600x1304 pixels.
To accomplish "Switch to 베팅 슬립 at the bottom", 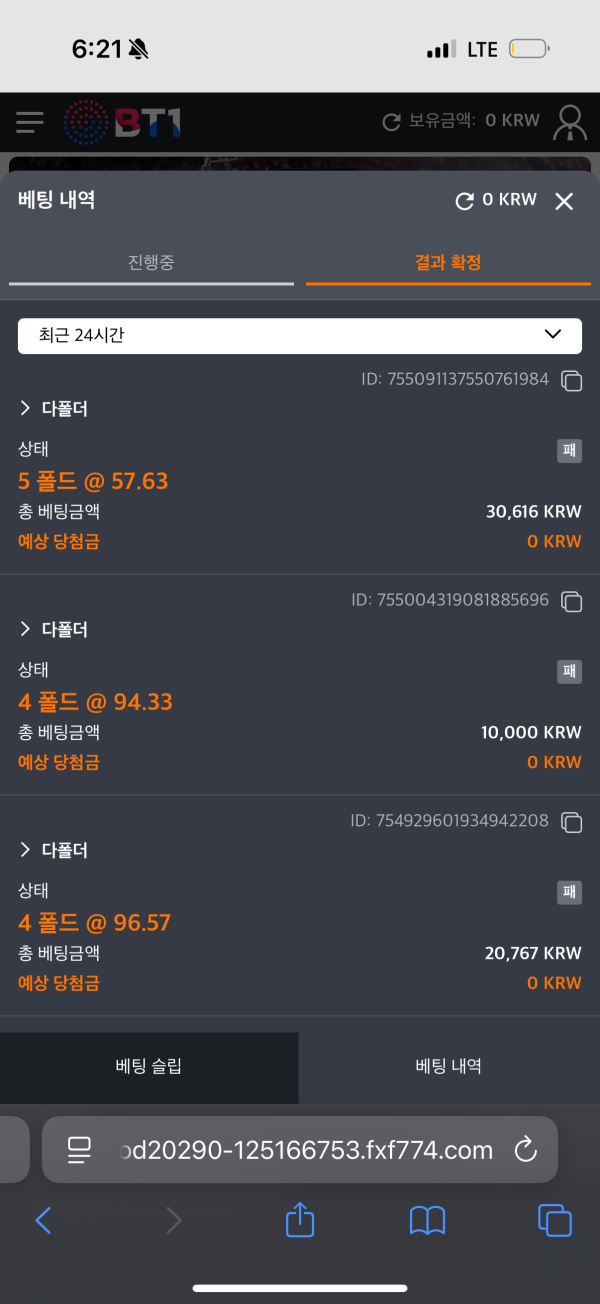I will pyautogui.click(x=149, y=1066).
